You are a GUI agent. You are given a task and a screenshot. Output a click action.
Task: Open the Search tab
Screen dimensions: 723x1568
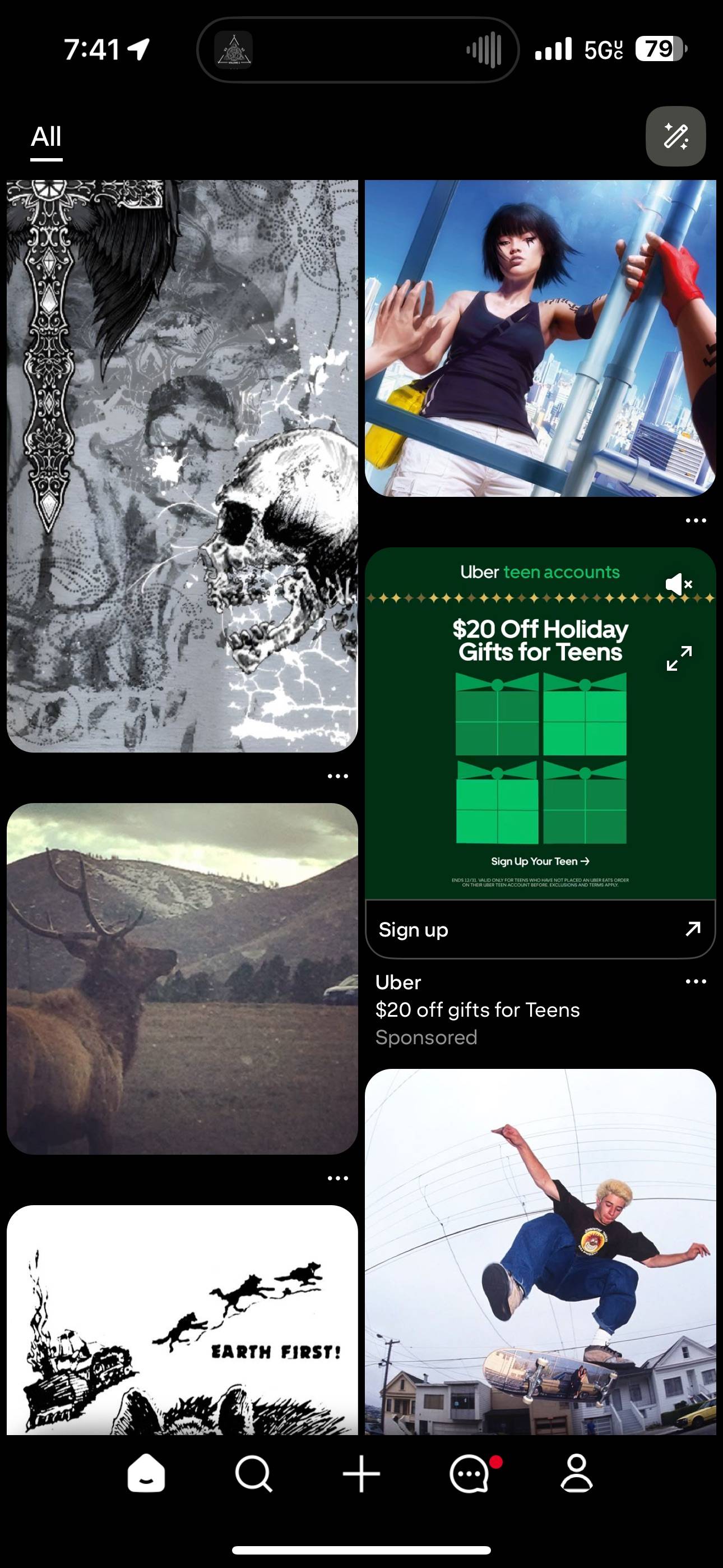(x=254, y=1474)
